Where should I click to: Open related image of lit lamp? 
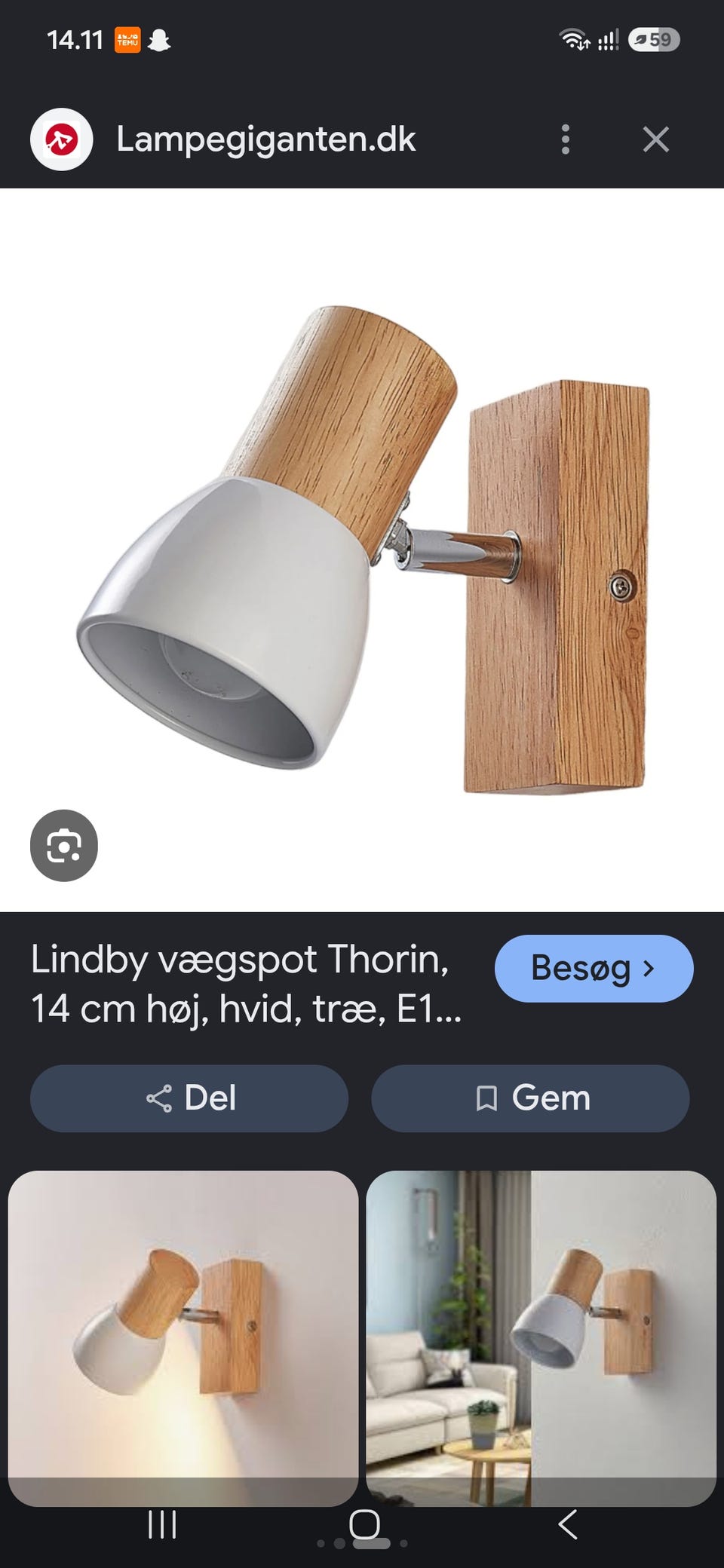pyautogui.click(x=183, y=1338)
